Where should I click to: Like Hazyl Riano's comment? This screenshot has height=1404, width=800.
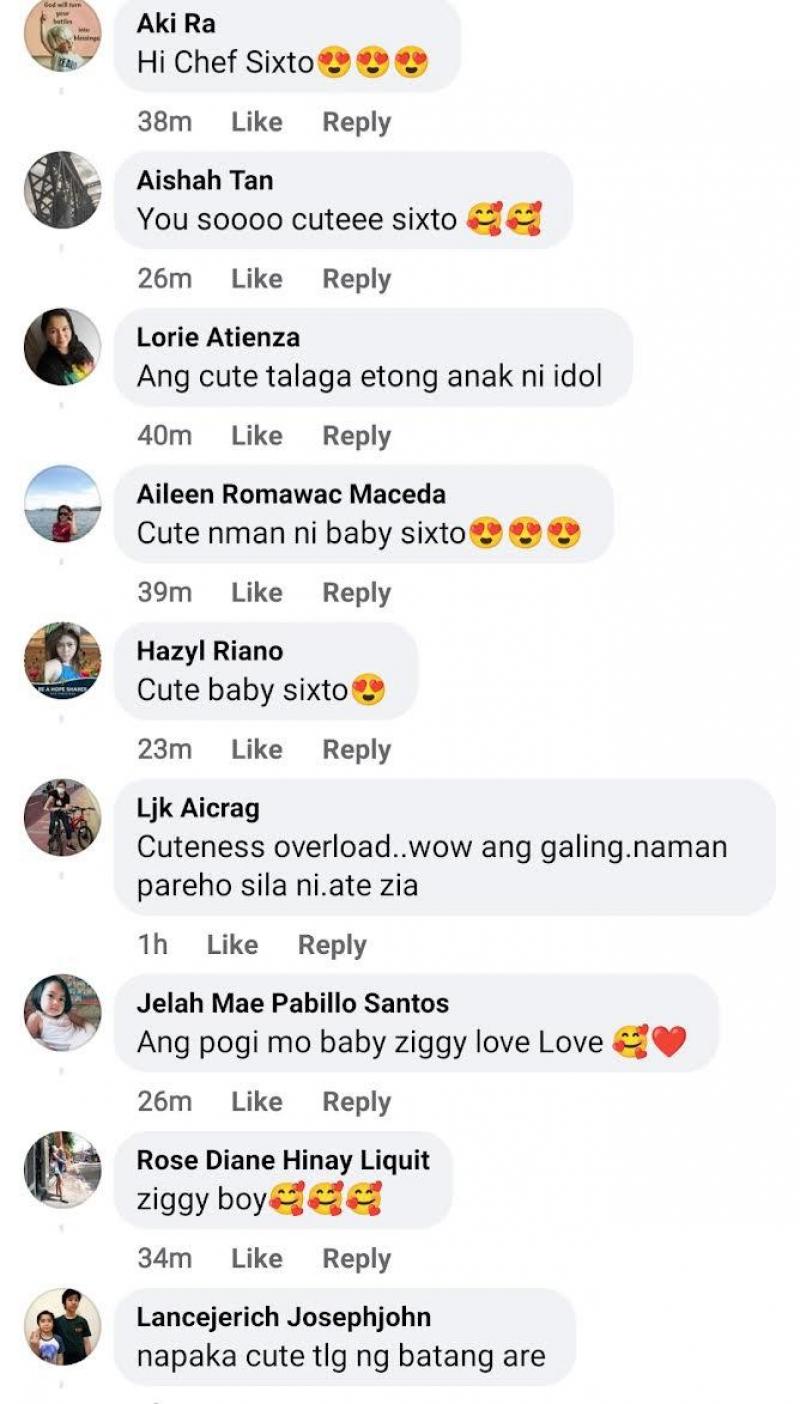point(256,750)
